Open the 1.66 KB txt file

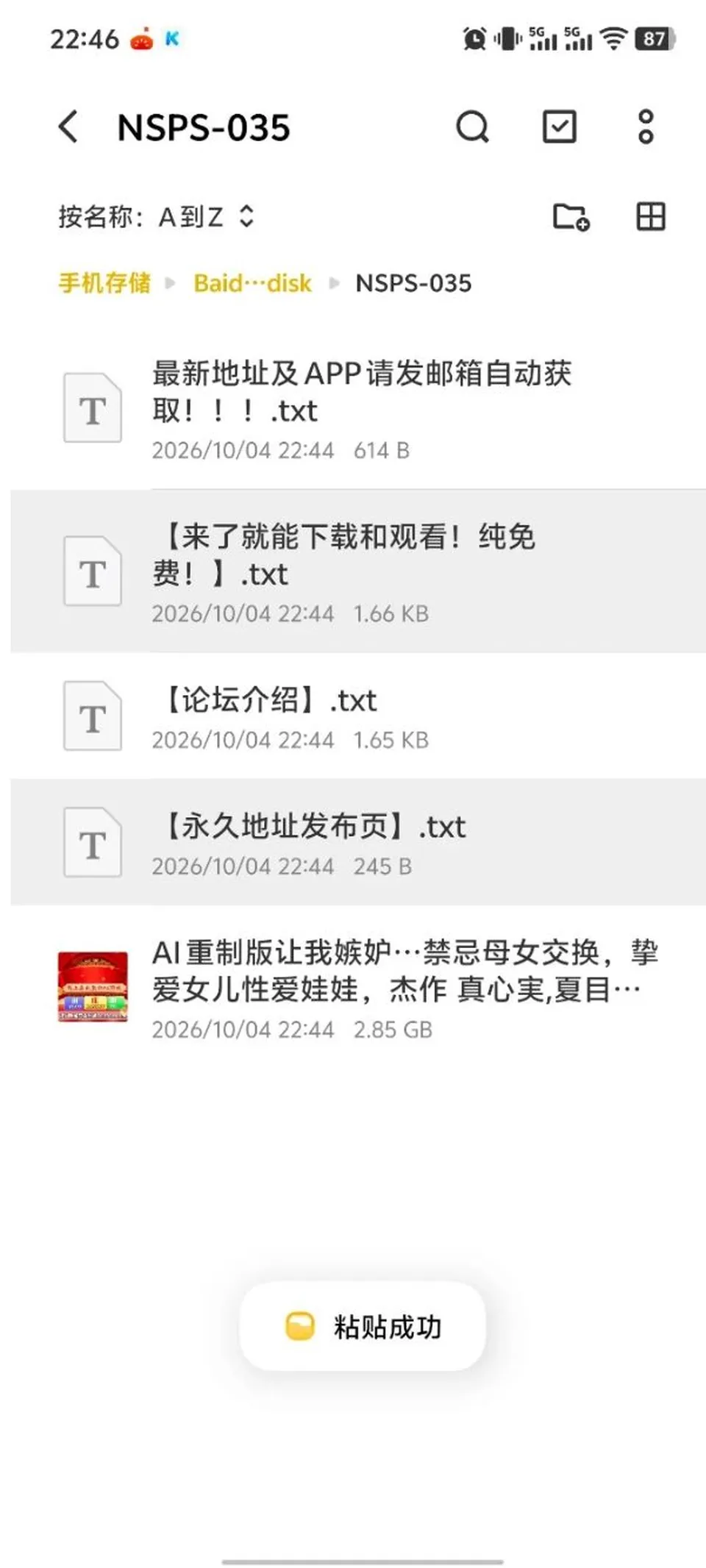tap(358, 571)
